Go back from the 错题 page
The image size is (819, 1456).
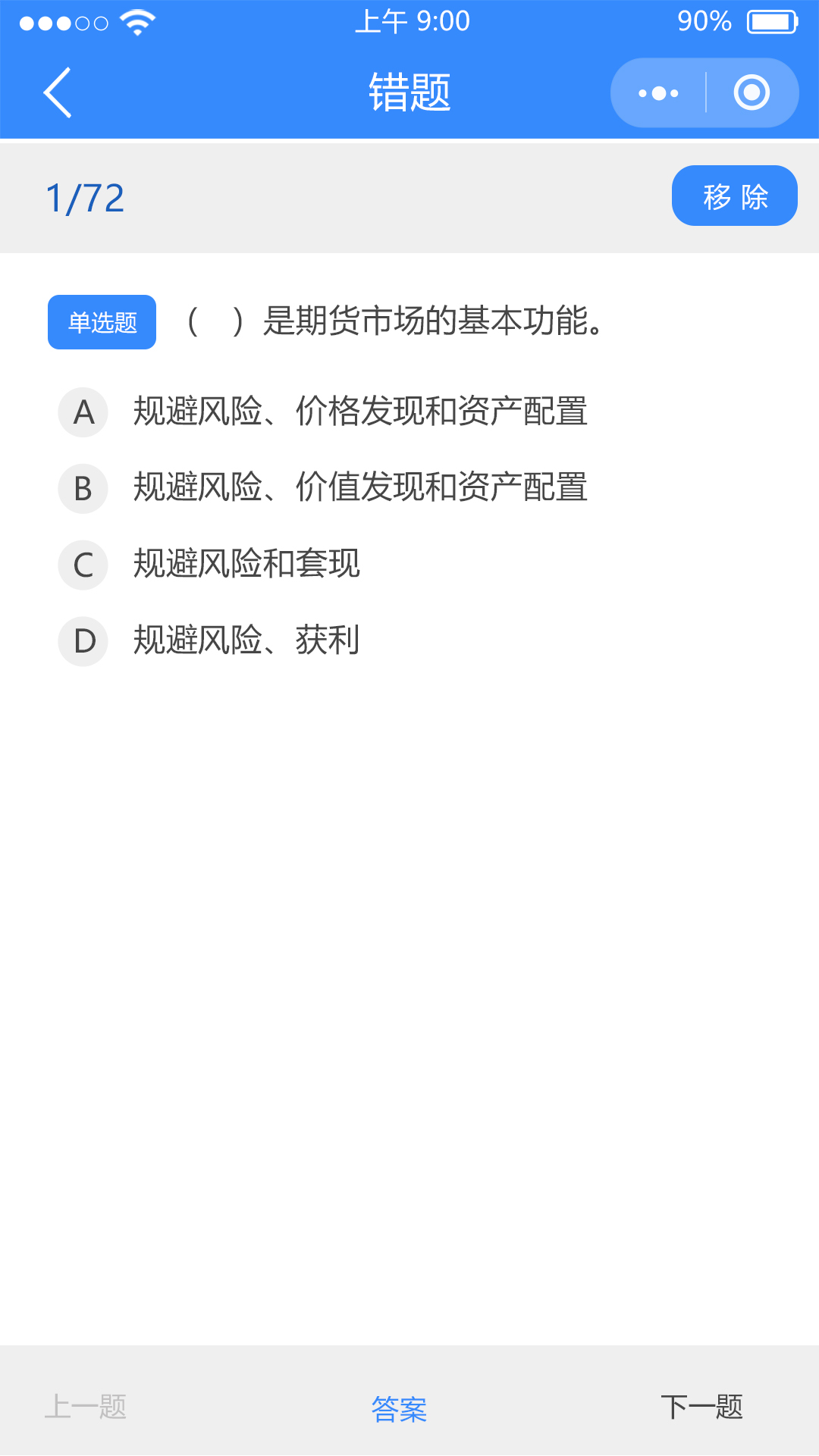pos(58,92)
